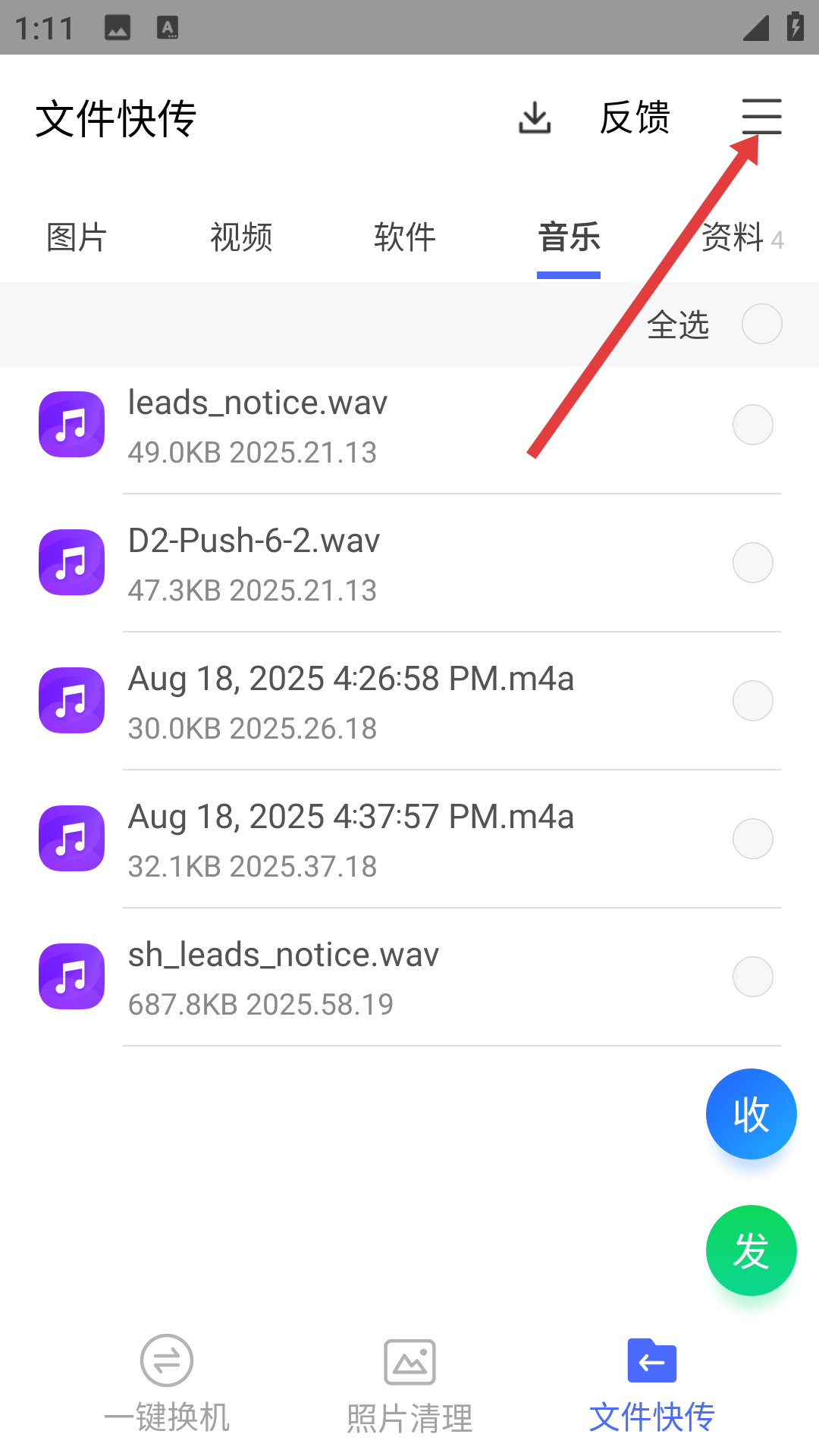This screenshot has width=819, height=1456.
Task: Select the 4:37:57 PM.m4a file checkbox
Action: pos(752,839)
